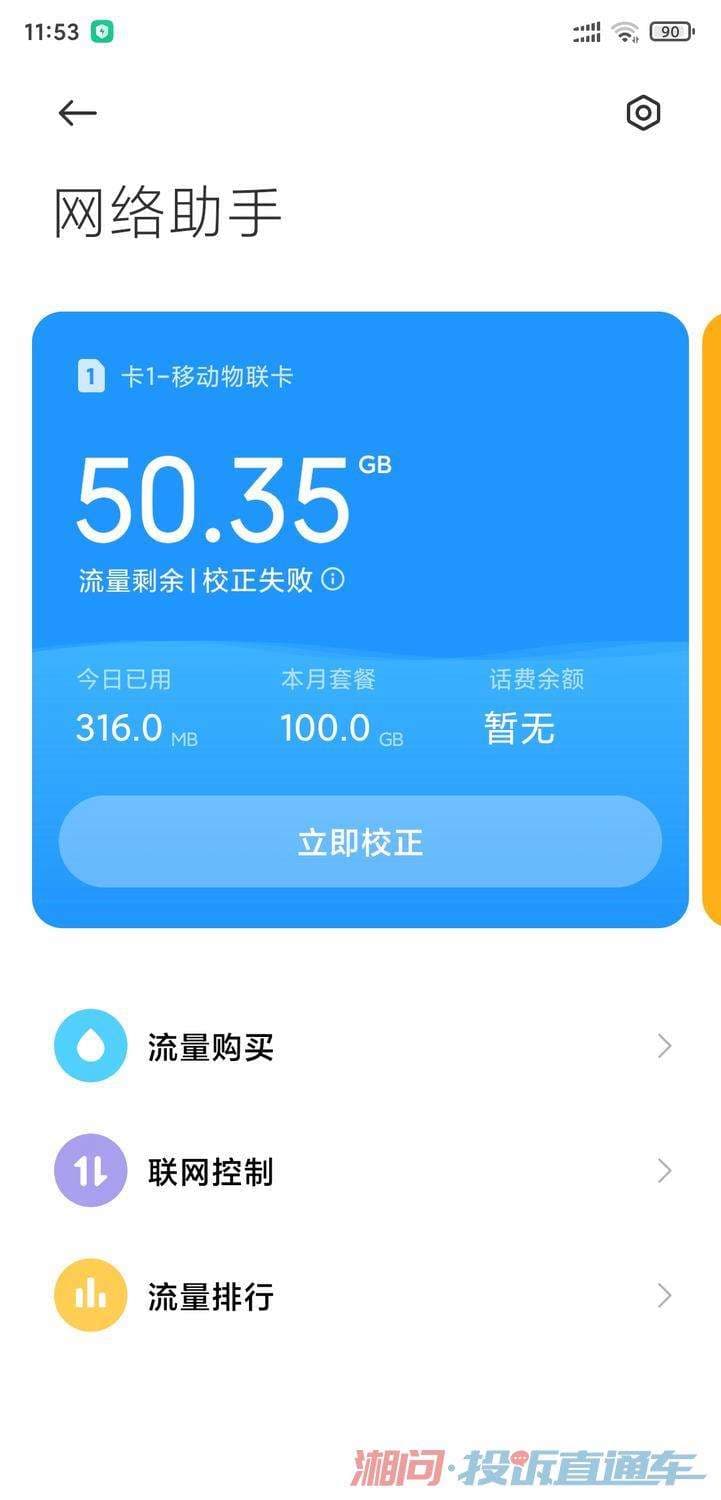Tap the card 1 SIM badge icon
Viewport: 721px width, 1500px height.
tap(89, 376)
